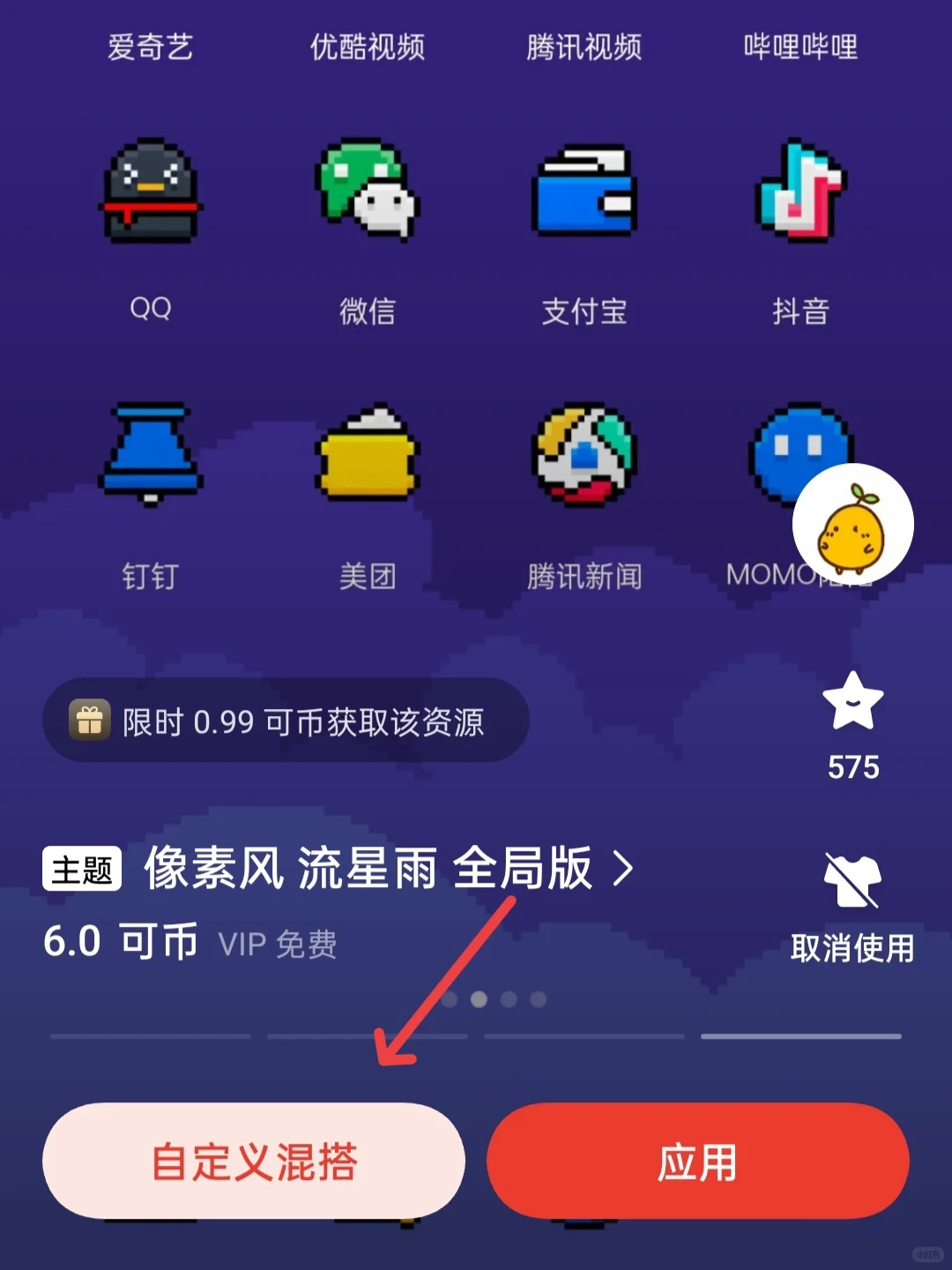Open the 像素风 流星雨 全局版 theme title

click(366, 869)
